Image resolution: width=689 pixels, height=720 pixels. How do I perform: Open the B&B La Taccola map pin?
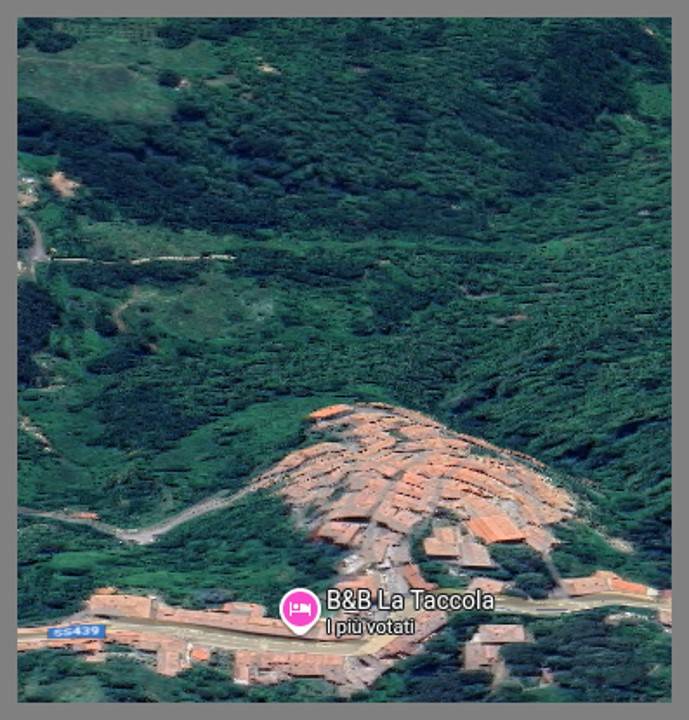(x=300, y=609)
